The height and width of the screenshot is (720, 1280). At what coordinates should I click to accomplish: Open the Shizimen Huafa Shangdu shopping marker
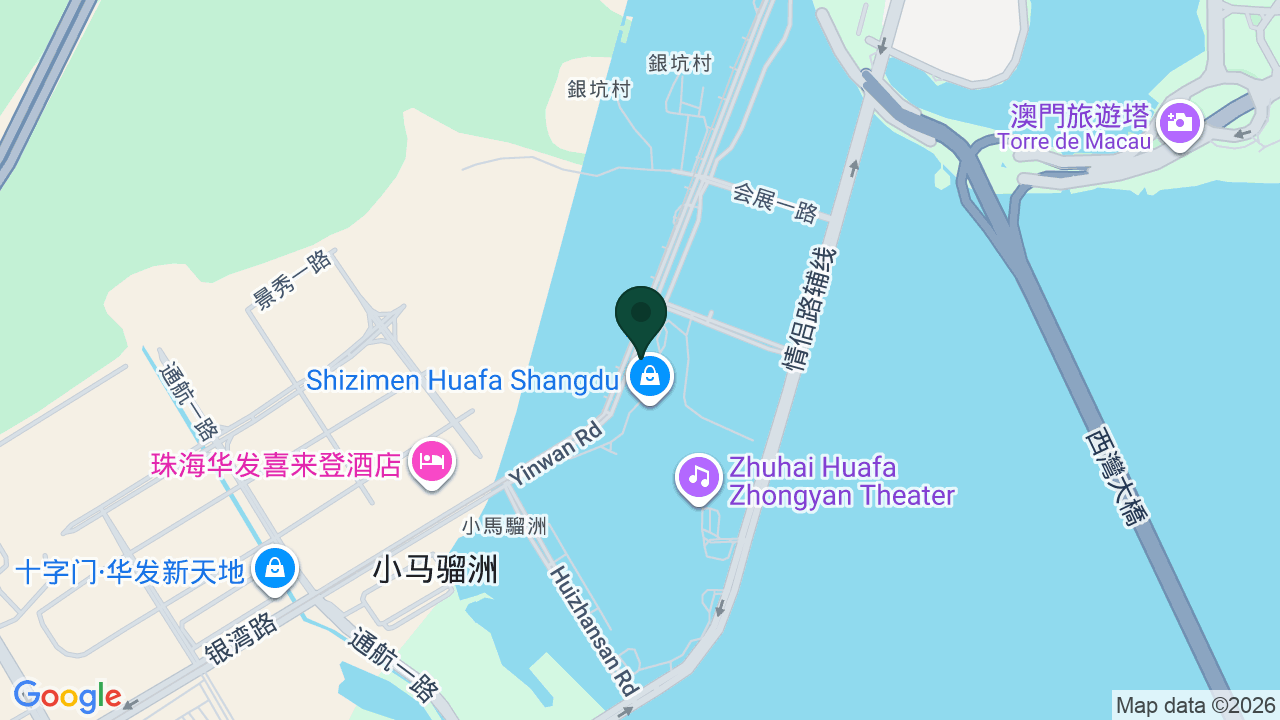[650, 379]
